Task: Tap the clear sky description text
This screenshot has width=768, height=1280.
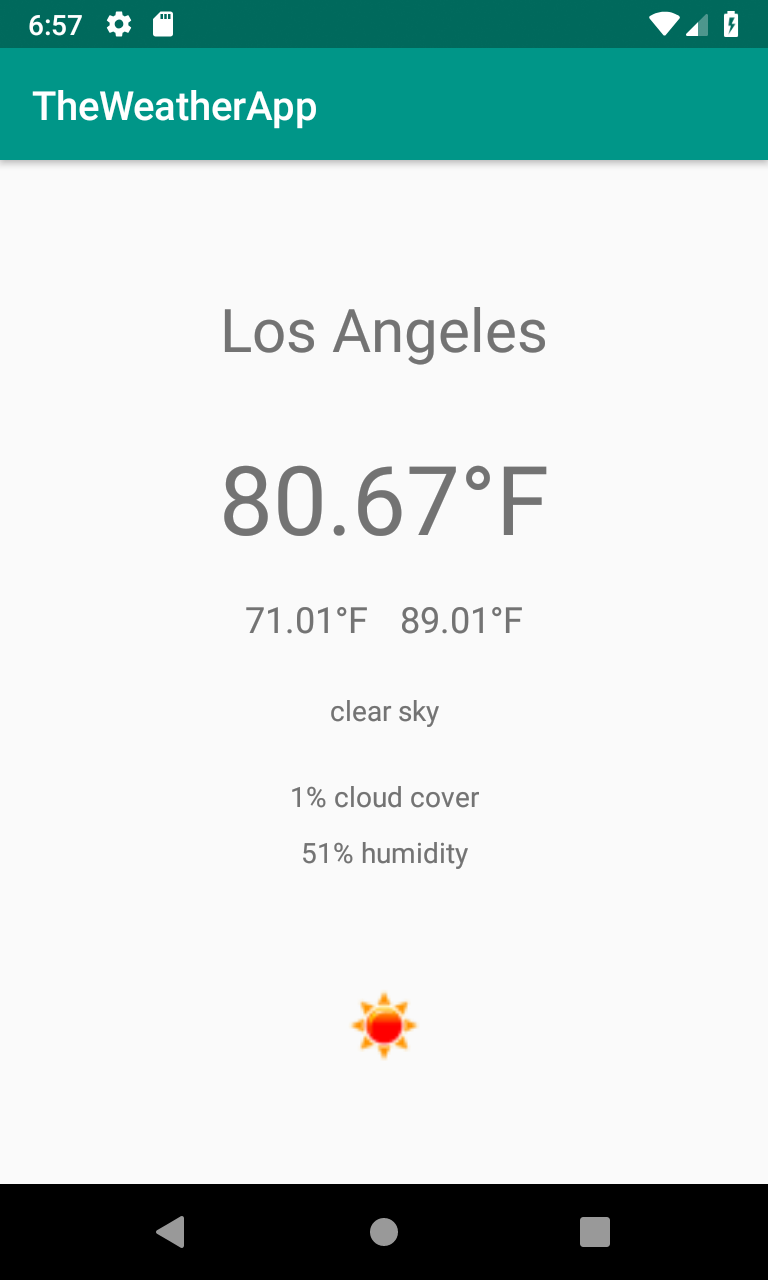Action: pyautogui.click(x=384, y=711)
